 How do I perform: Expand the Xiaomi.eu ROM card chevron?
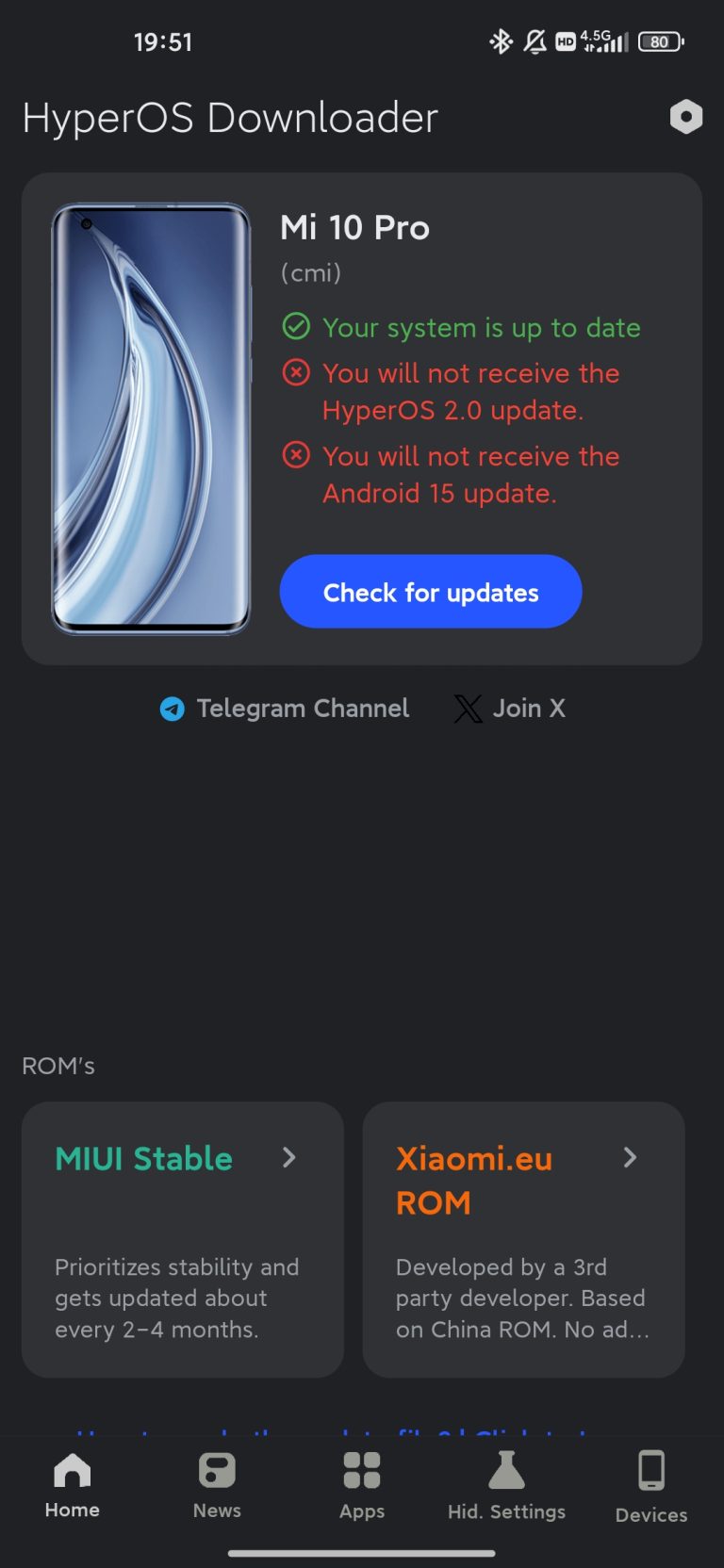tap(630, 1158)
